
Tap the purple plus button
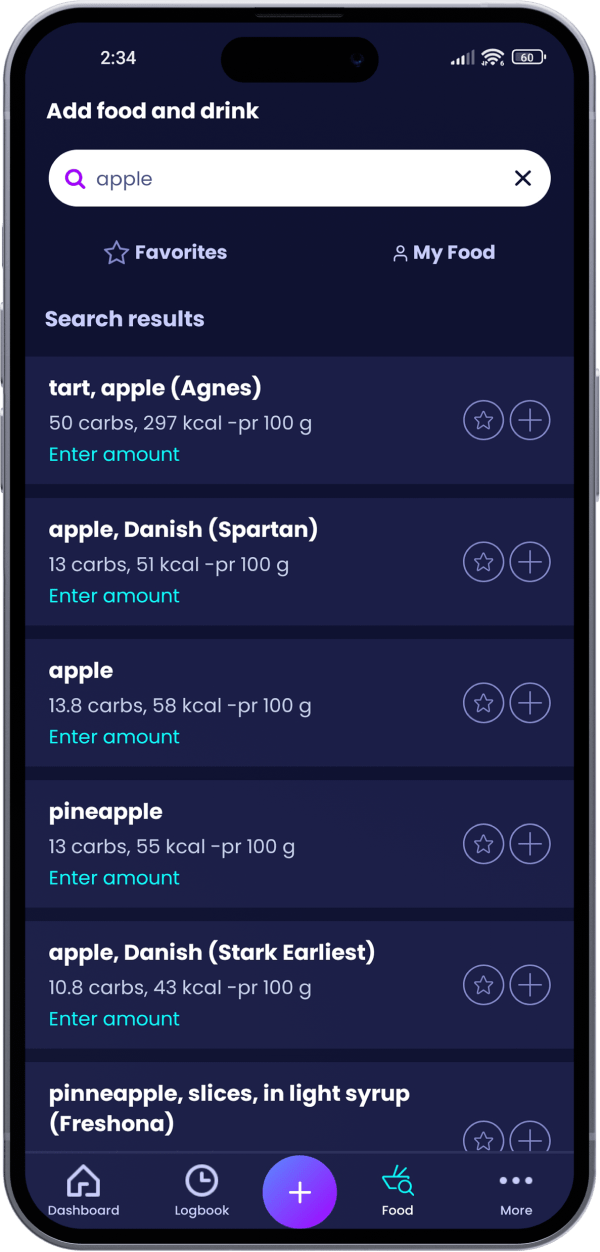coord(300,1192)
